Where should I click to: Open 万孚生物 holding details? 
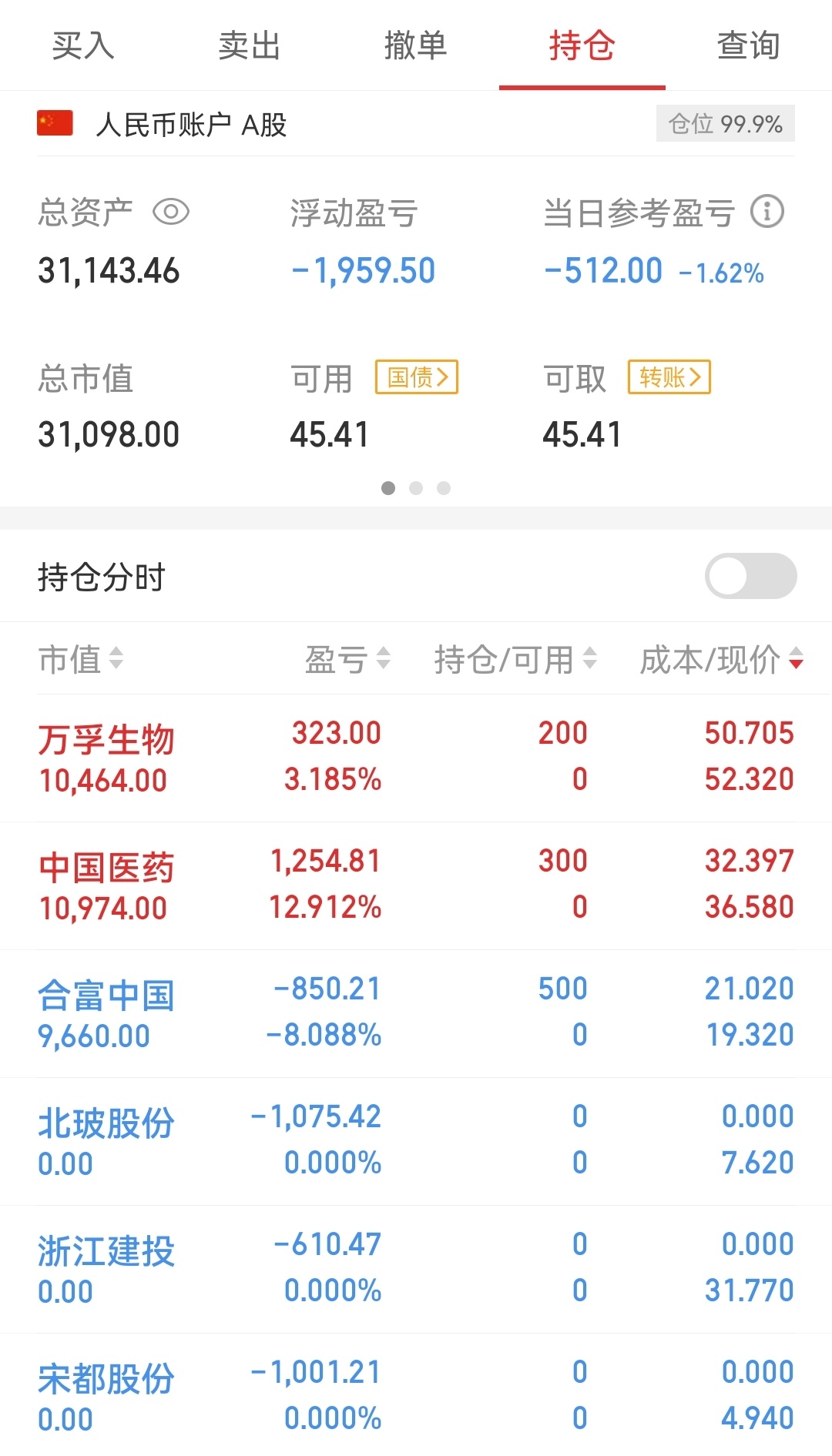point(416,758)
